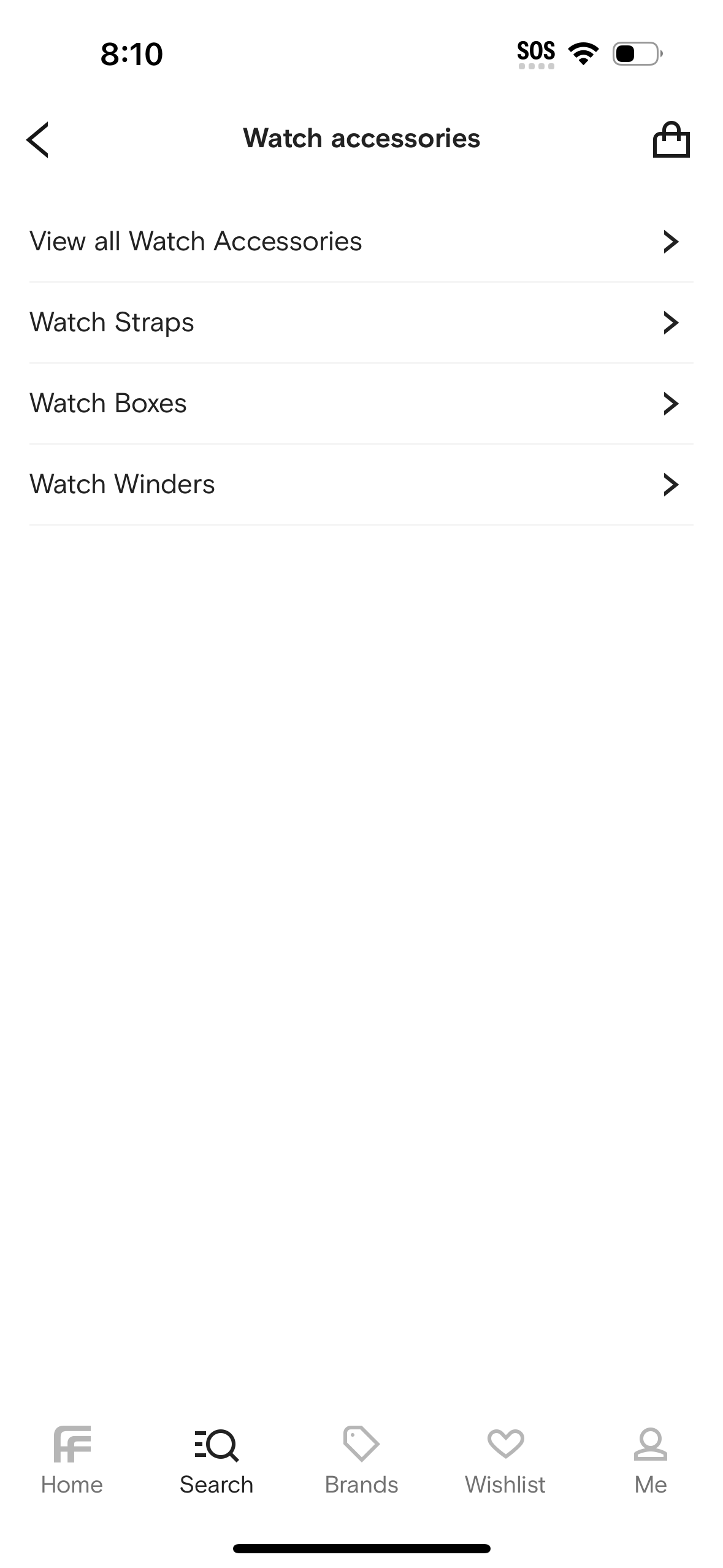This screenshot has width=723, height=1568.
Task: Switch to the Wishlist tab
Action: click(x=505, y=1461)
